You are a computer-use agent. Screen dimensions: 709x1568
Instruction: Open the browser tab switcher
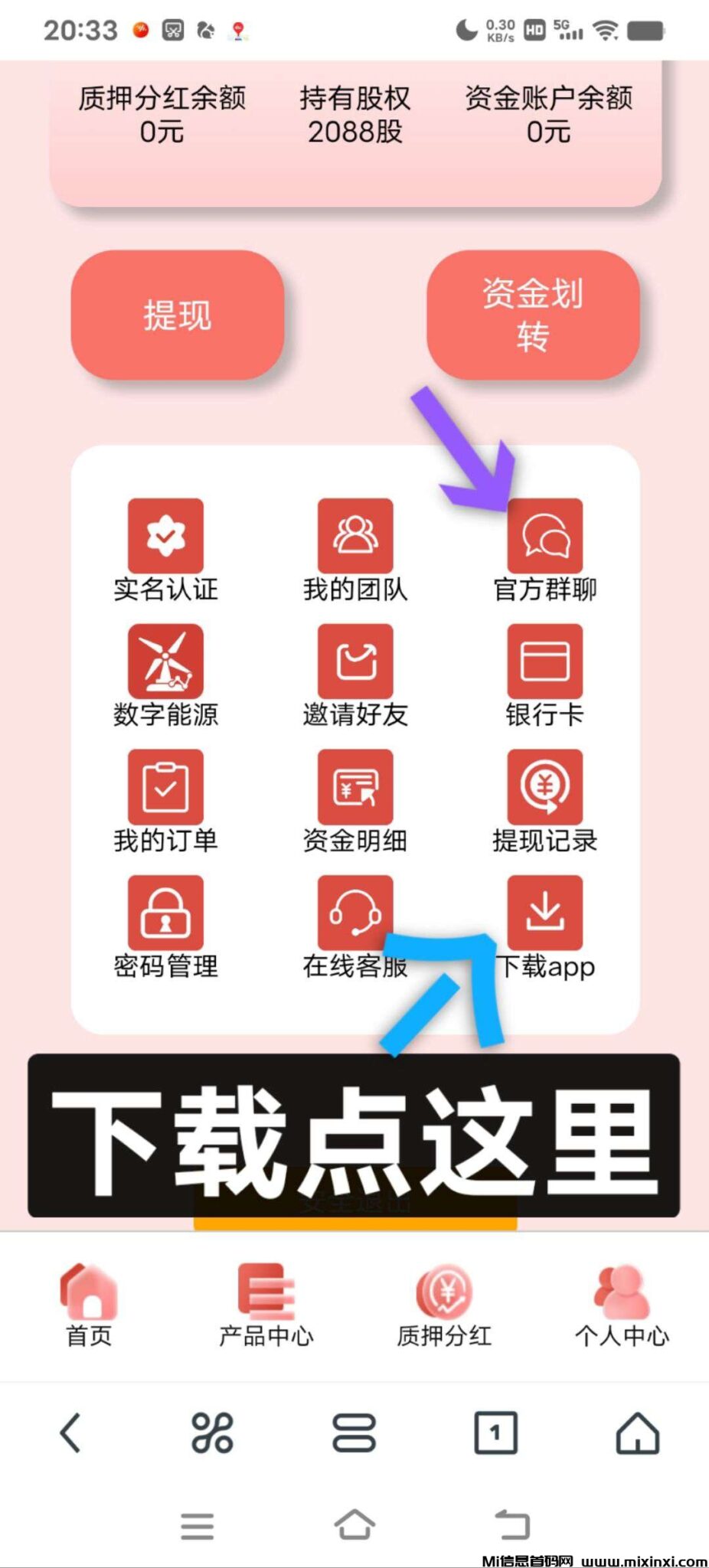(x=495, y=1432)
